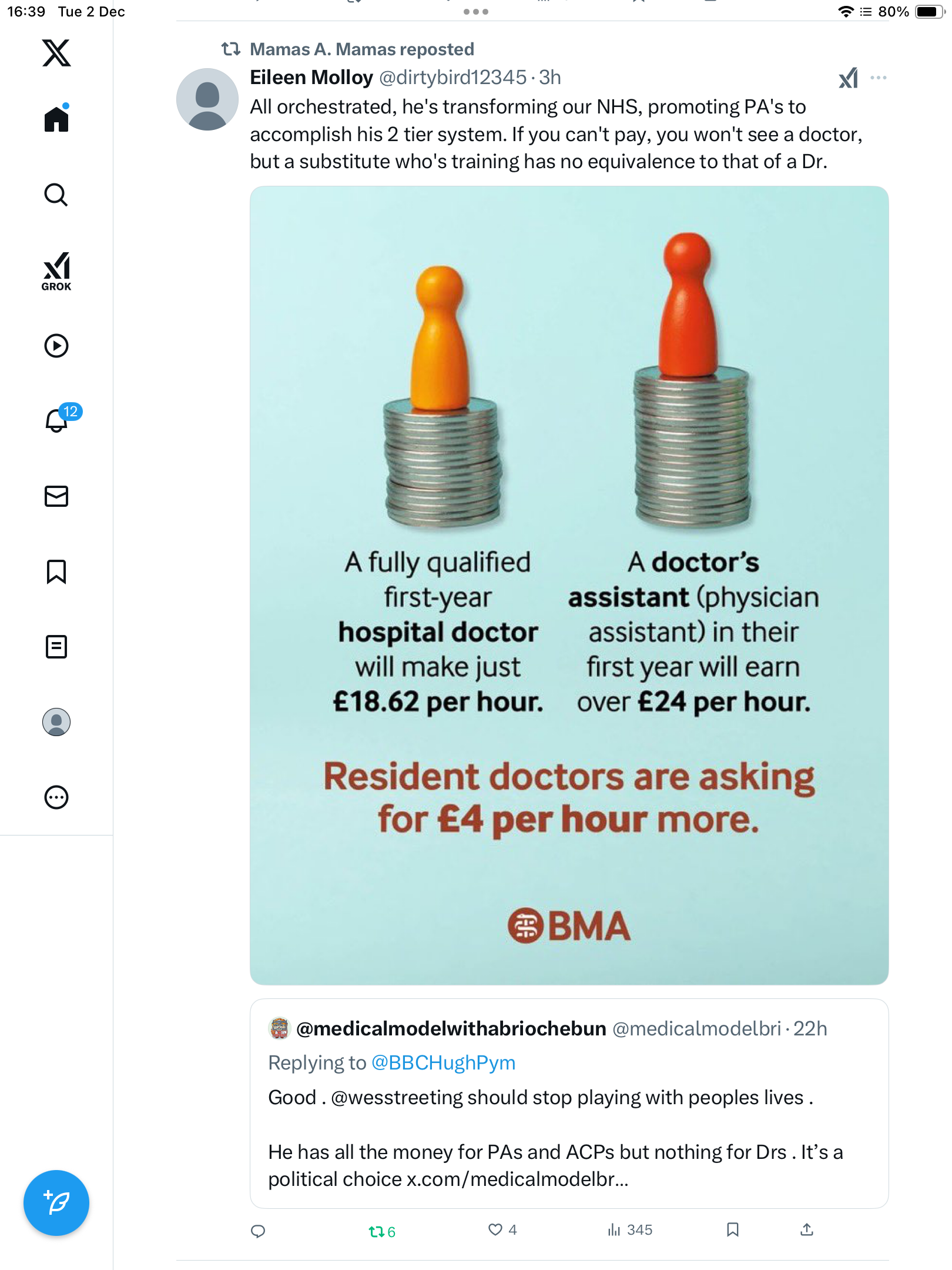Open my profile from the sidebar avatar

(56, 722)
